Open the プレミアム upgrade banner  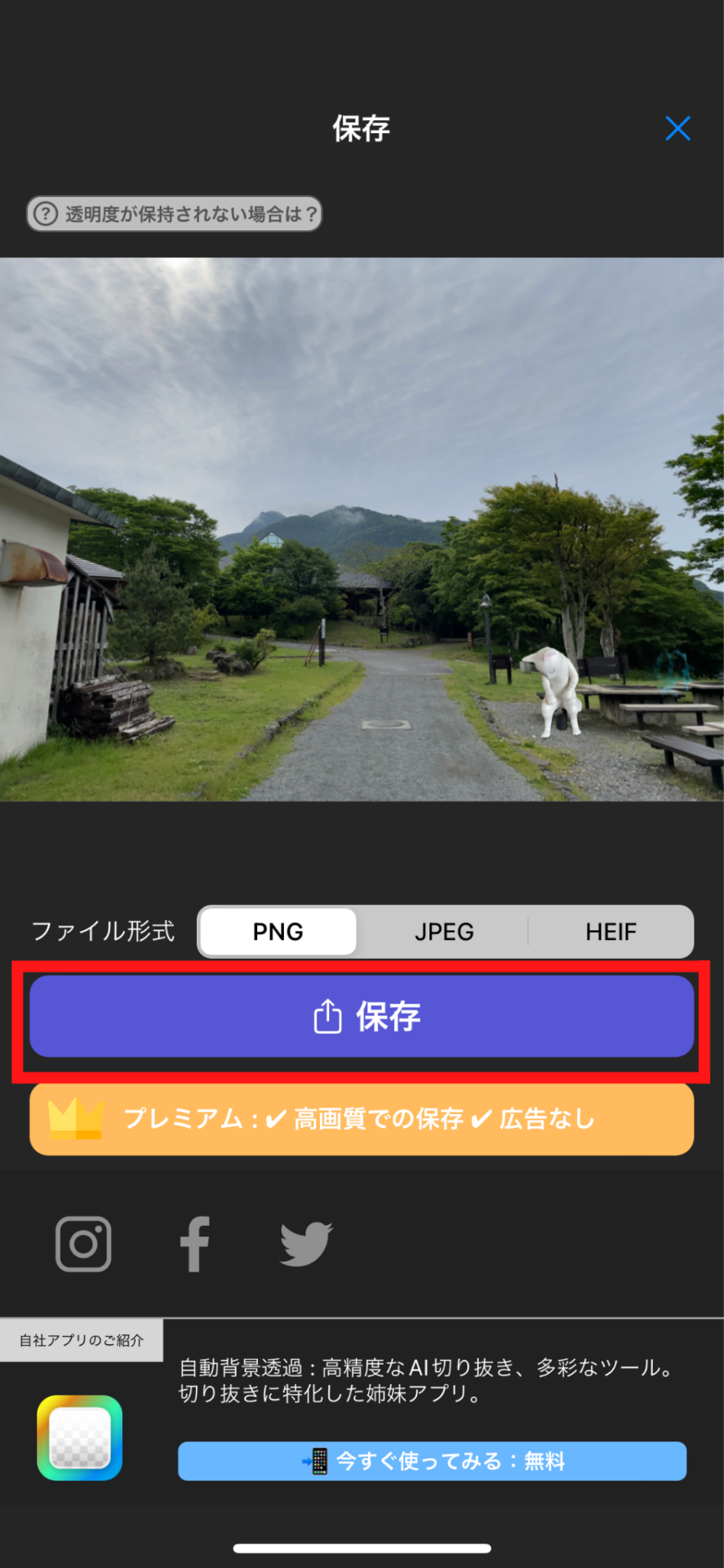tap(362, 1119)
